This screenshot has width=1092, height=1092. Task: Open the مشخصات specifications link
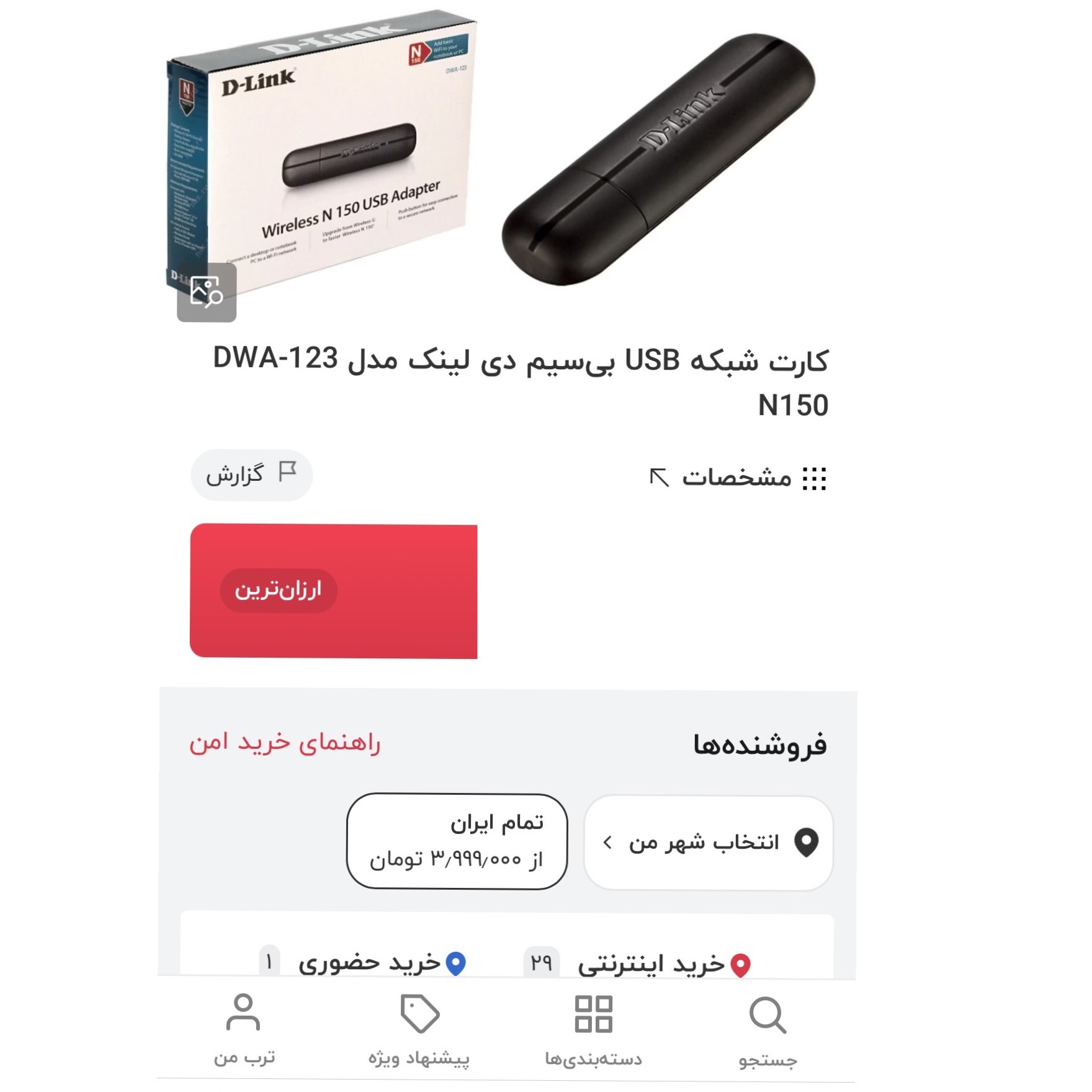[x=737, y=478]
